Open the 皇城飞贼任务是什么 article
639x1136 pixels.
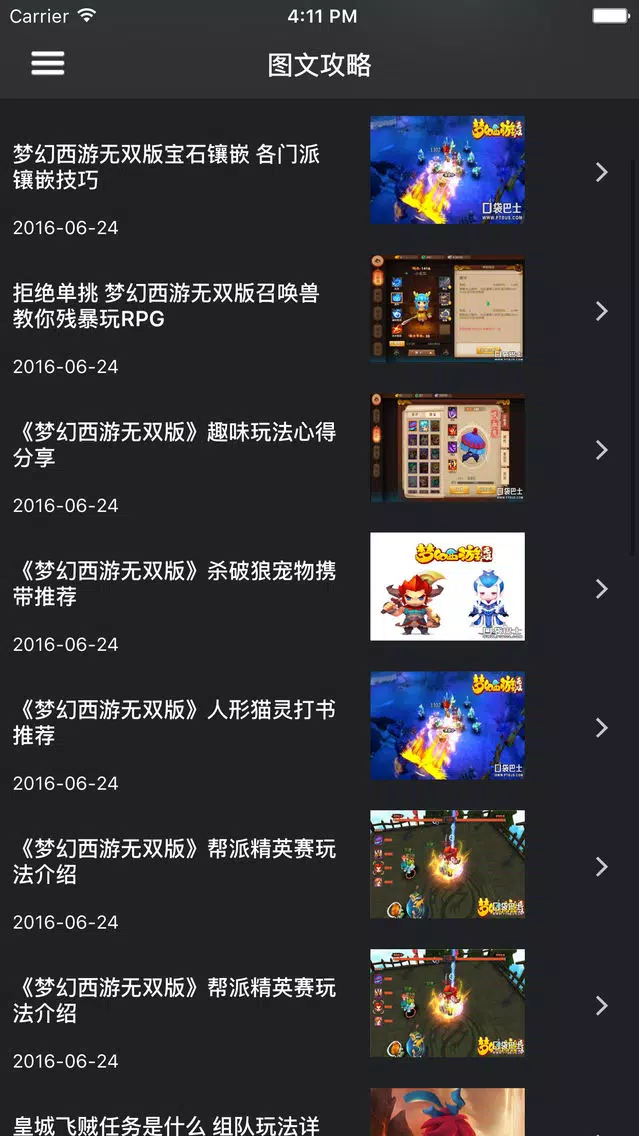point(320,1110)
